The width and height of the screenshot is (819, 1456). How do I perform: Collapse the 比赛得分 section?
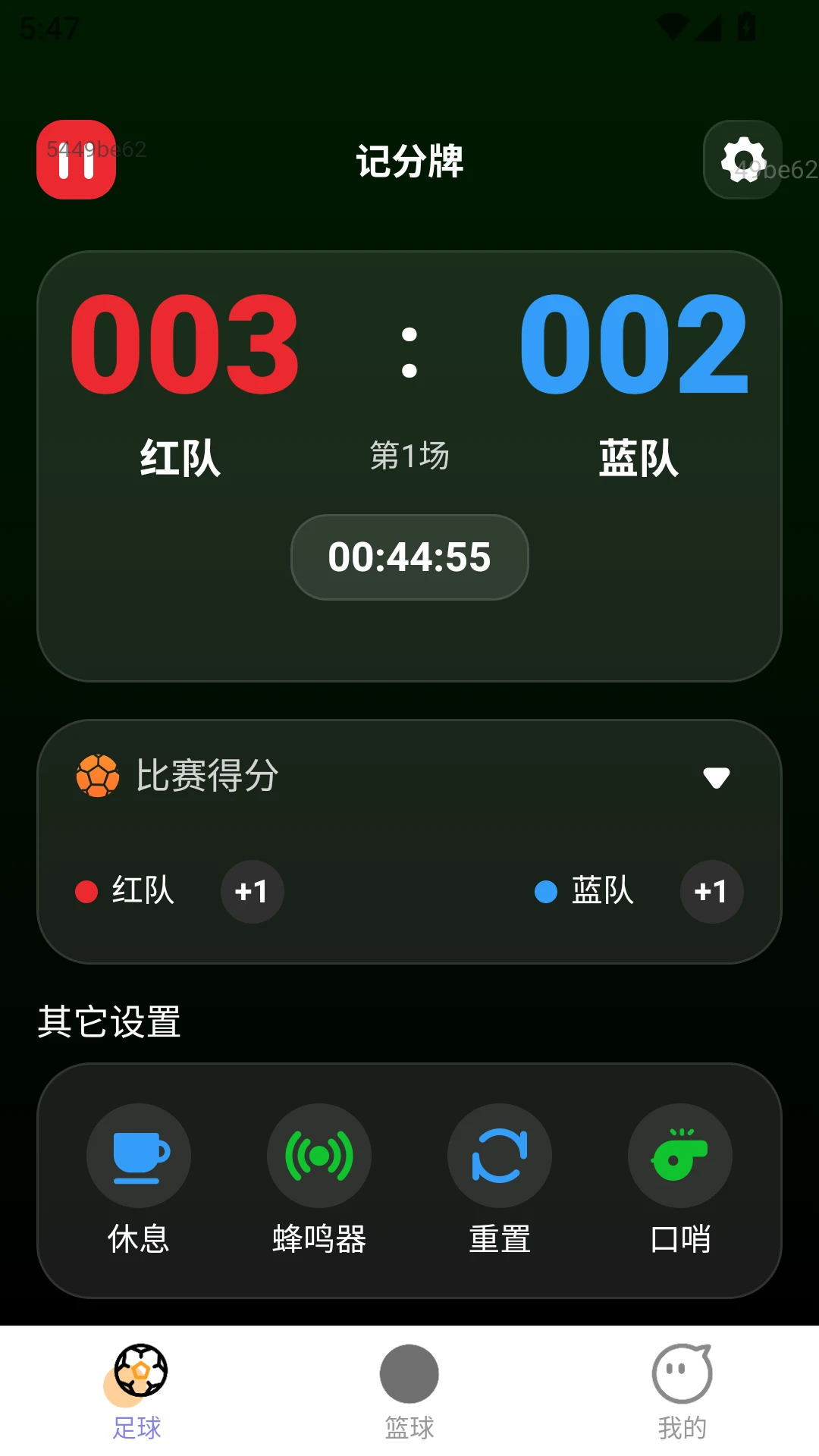pyautogui.click(x=716, y=777)
